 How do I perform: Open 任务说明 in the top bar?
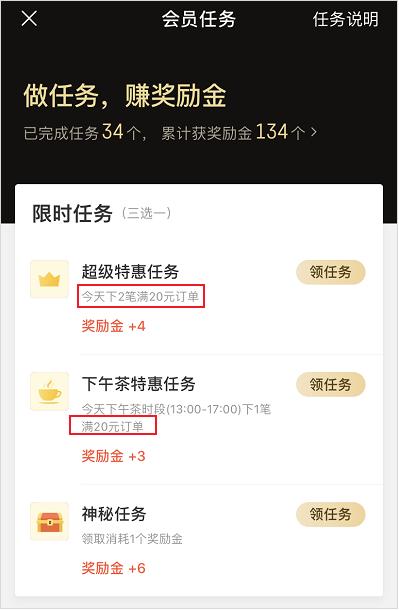[345, 19]
